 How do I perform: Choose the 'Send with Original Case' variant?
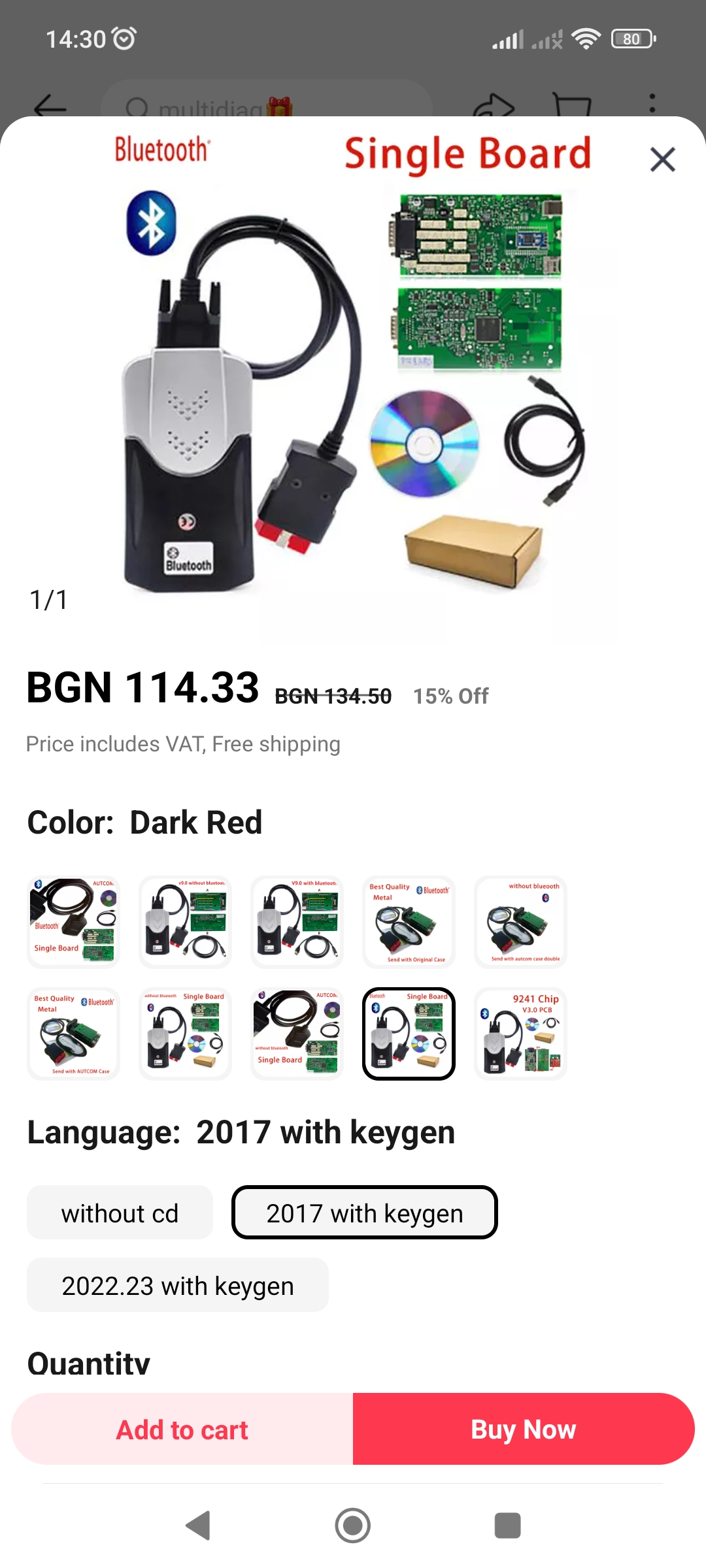(409, 922)
